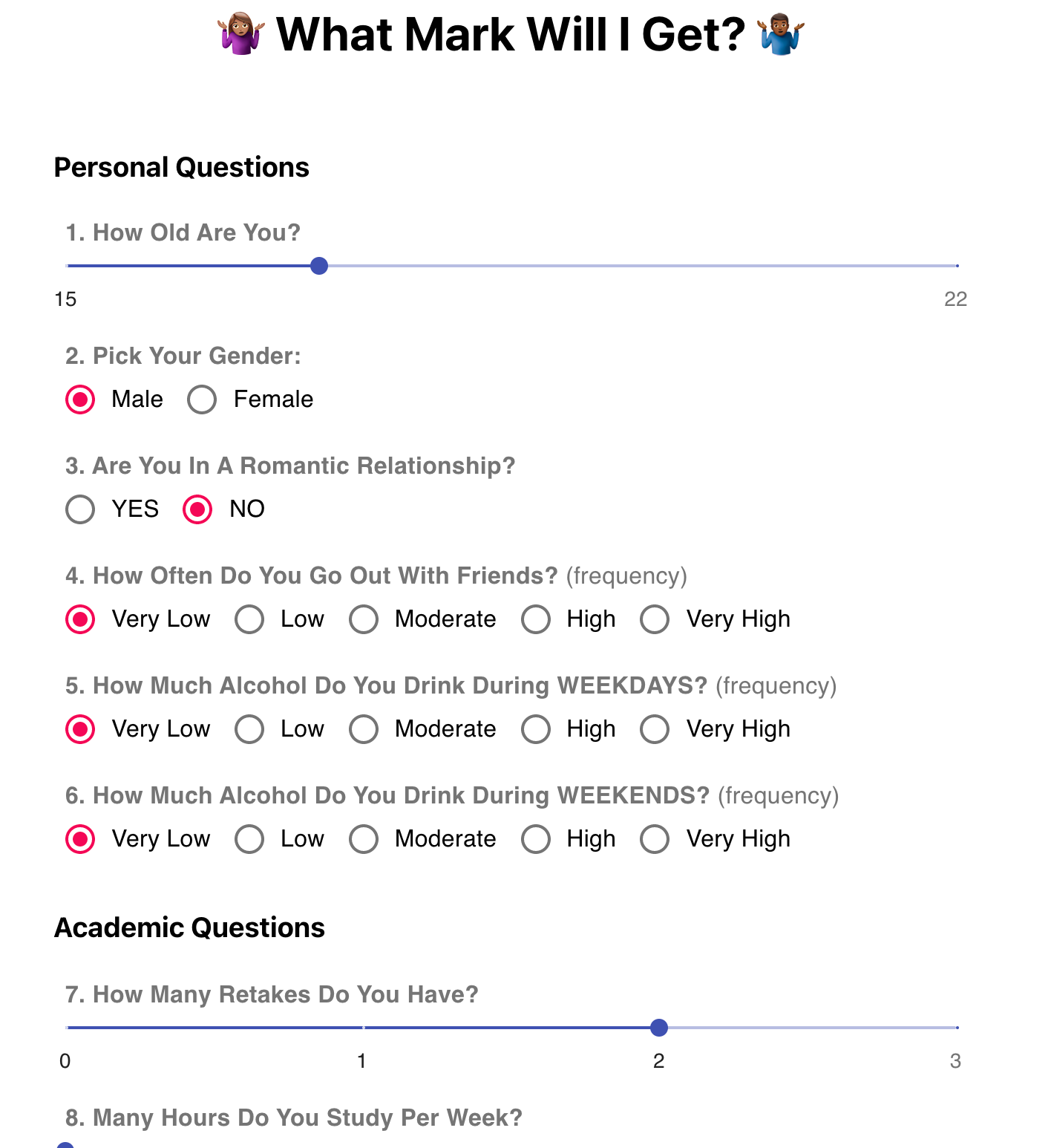Choose Very High for weekday alcohol

point(655,729)
